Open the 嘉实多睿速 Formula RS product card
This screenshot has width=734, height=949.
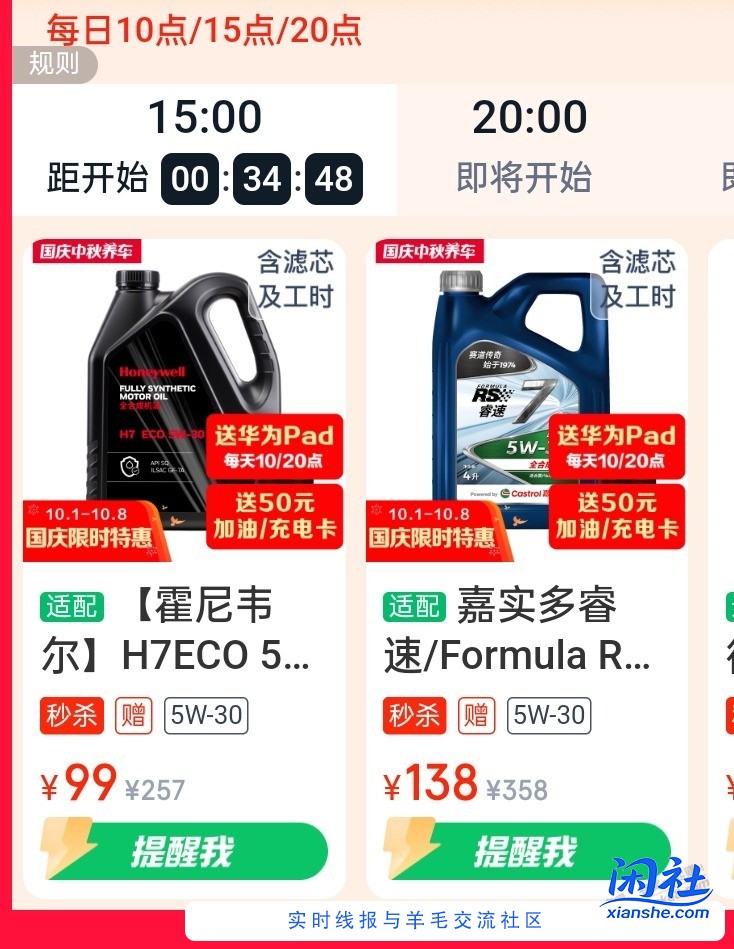pos(526,630)
